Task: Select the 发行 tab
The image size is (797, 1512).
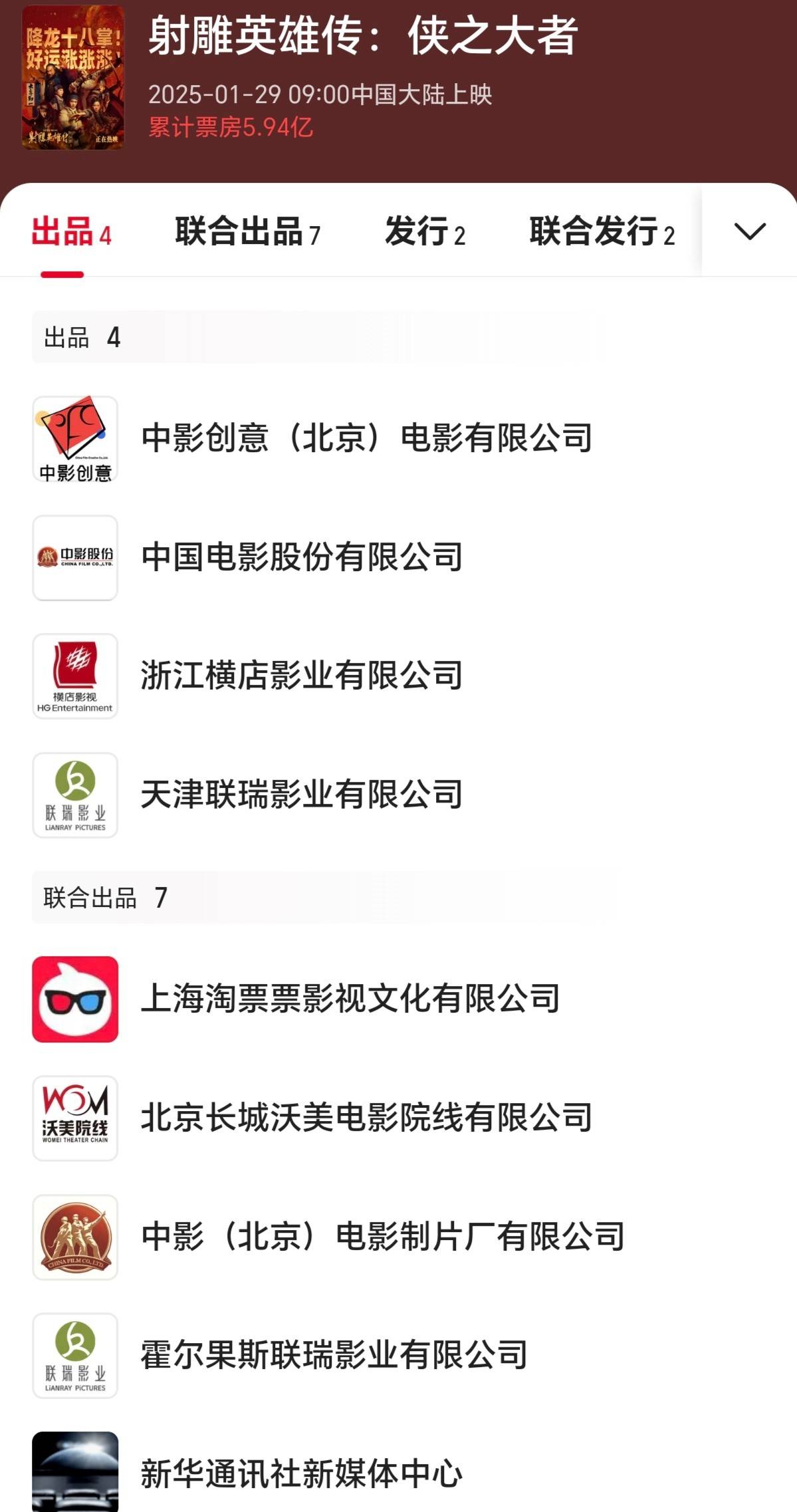Action: 425,232
